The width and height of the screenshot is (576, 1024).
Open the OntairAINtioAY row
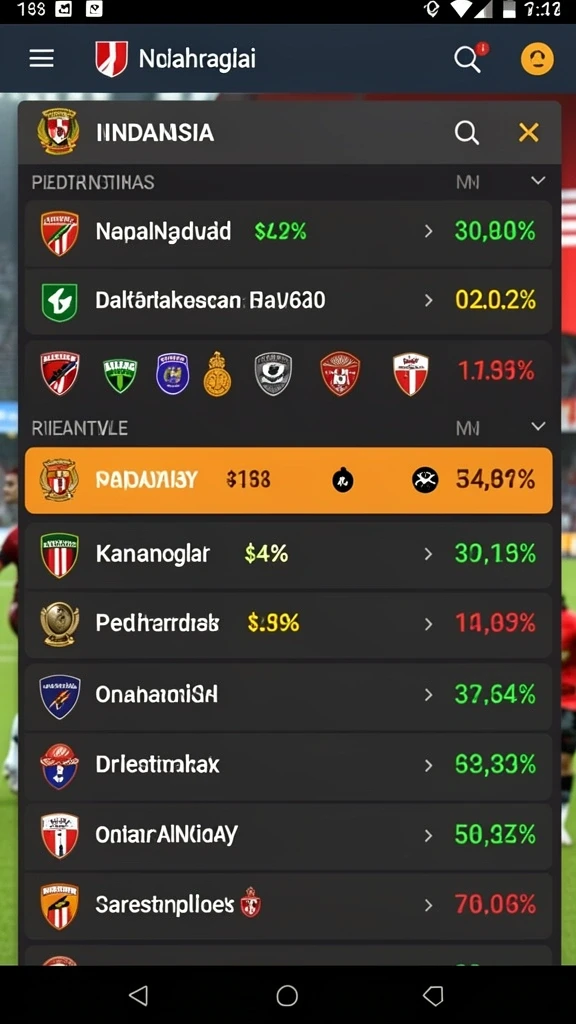coord(288,835)
